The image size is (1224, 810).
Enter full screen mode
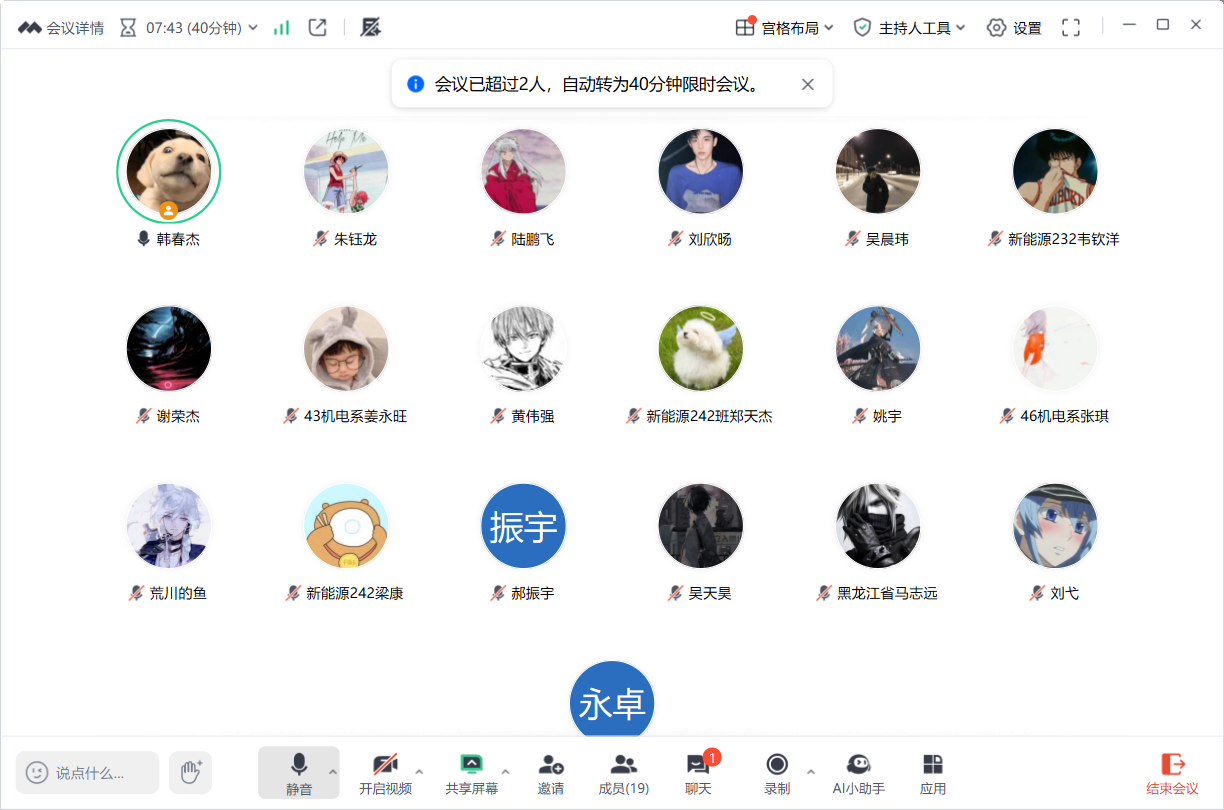click(x=1071, y=28)
